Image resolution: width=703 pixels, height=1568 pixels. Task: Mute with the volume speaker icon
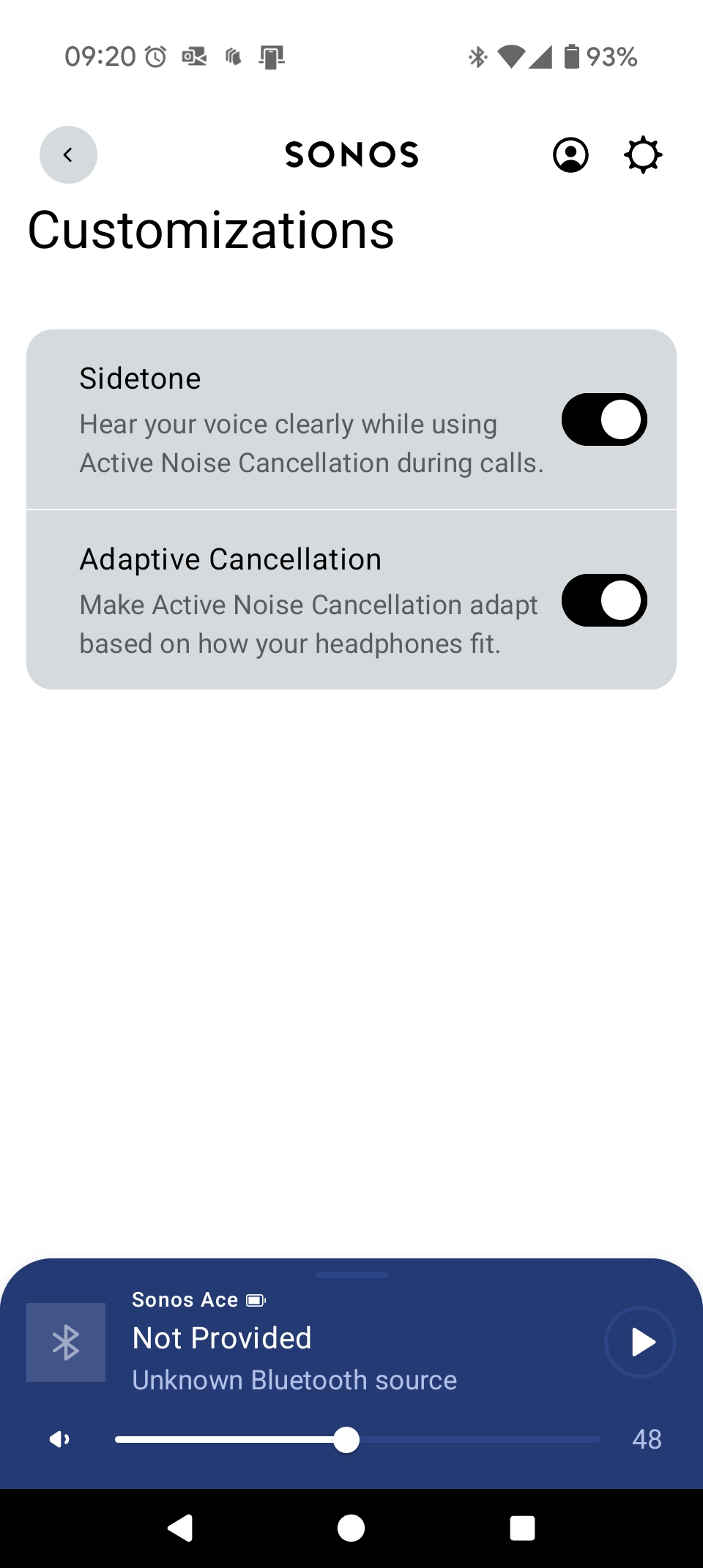tap(59, 1440)
